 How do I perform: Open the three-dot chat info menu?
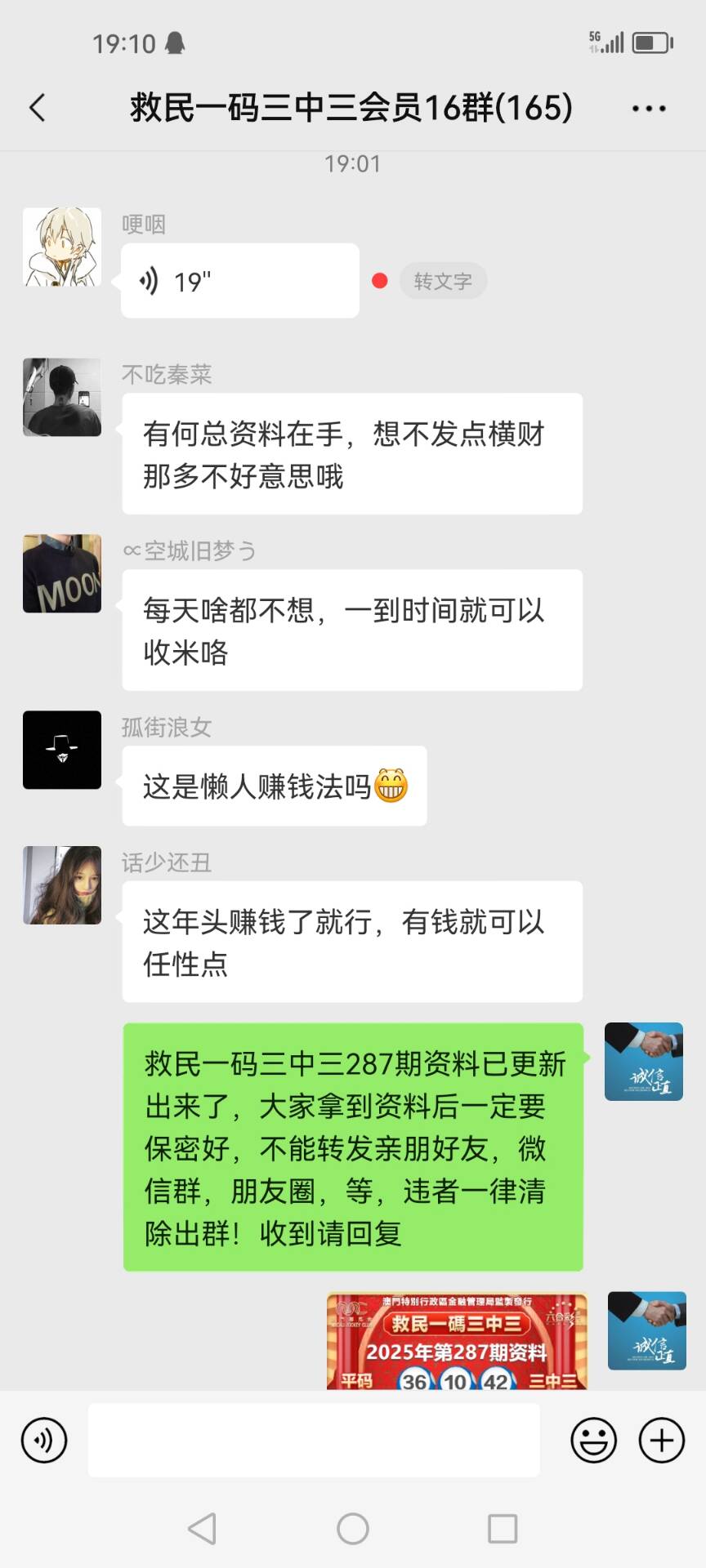pyautogui.click(x=649, y=109)
